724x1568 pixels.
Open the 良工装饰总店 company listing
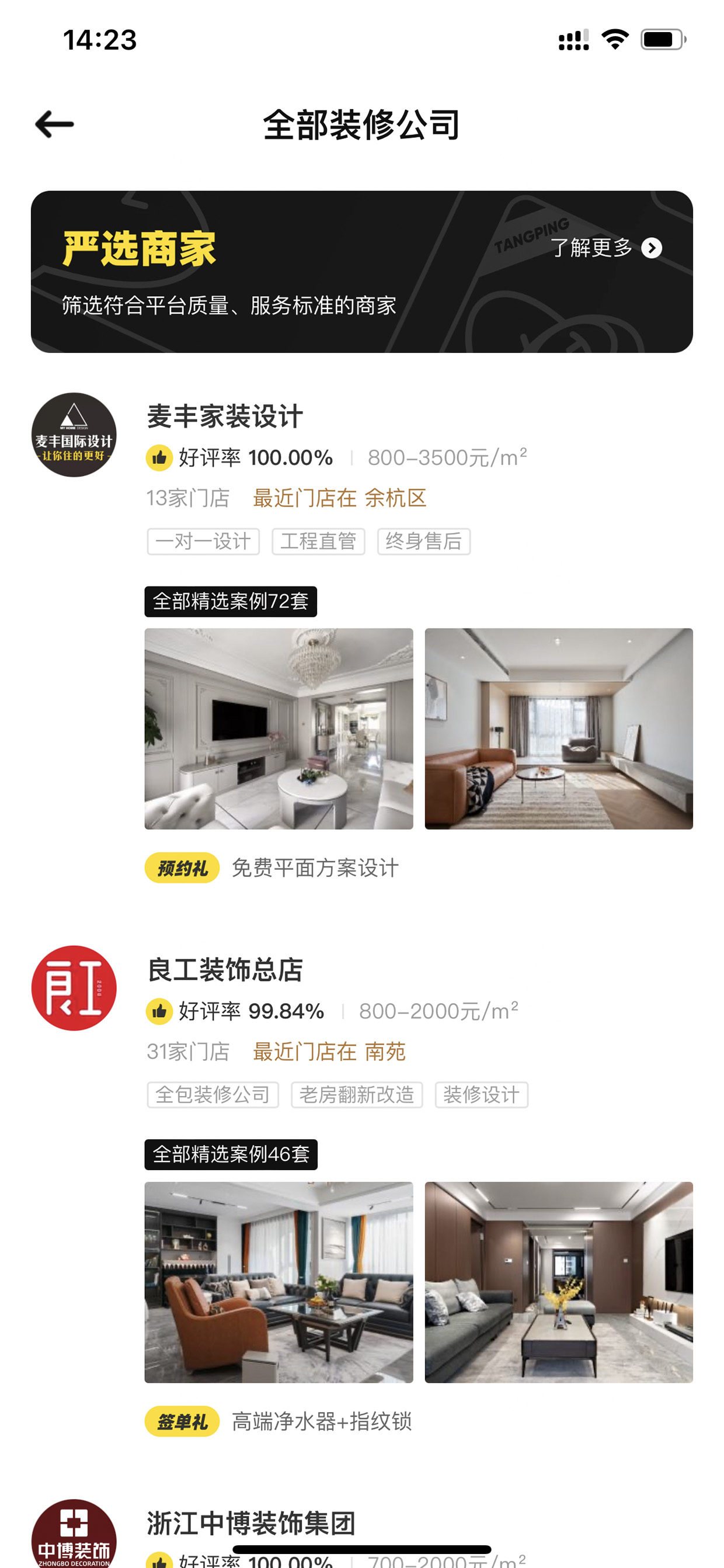click(x=225, y=970)
